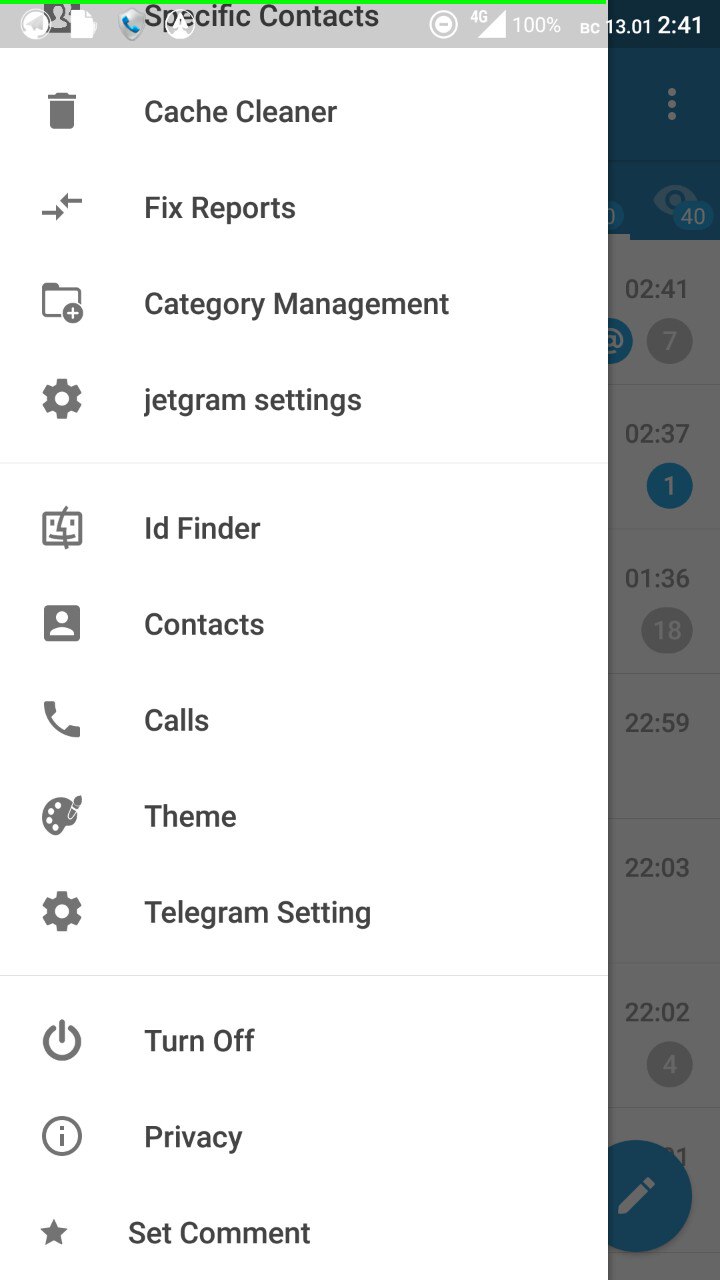This screenshot has width=720, height=1280.
Task: Launch the Id Finder
Action: coord(304,528)
